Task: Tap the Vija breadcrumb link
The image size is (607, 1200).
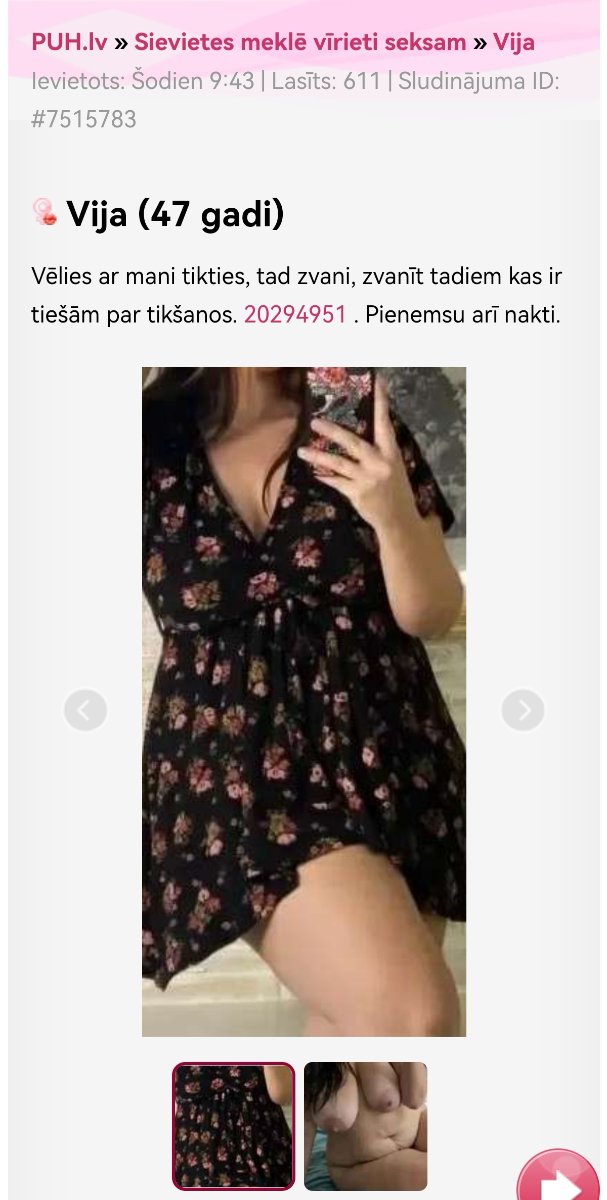Action: (513, 42)
